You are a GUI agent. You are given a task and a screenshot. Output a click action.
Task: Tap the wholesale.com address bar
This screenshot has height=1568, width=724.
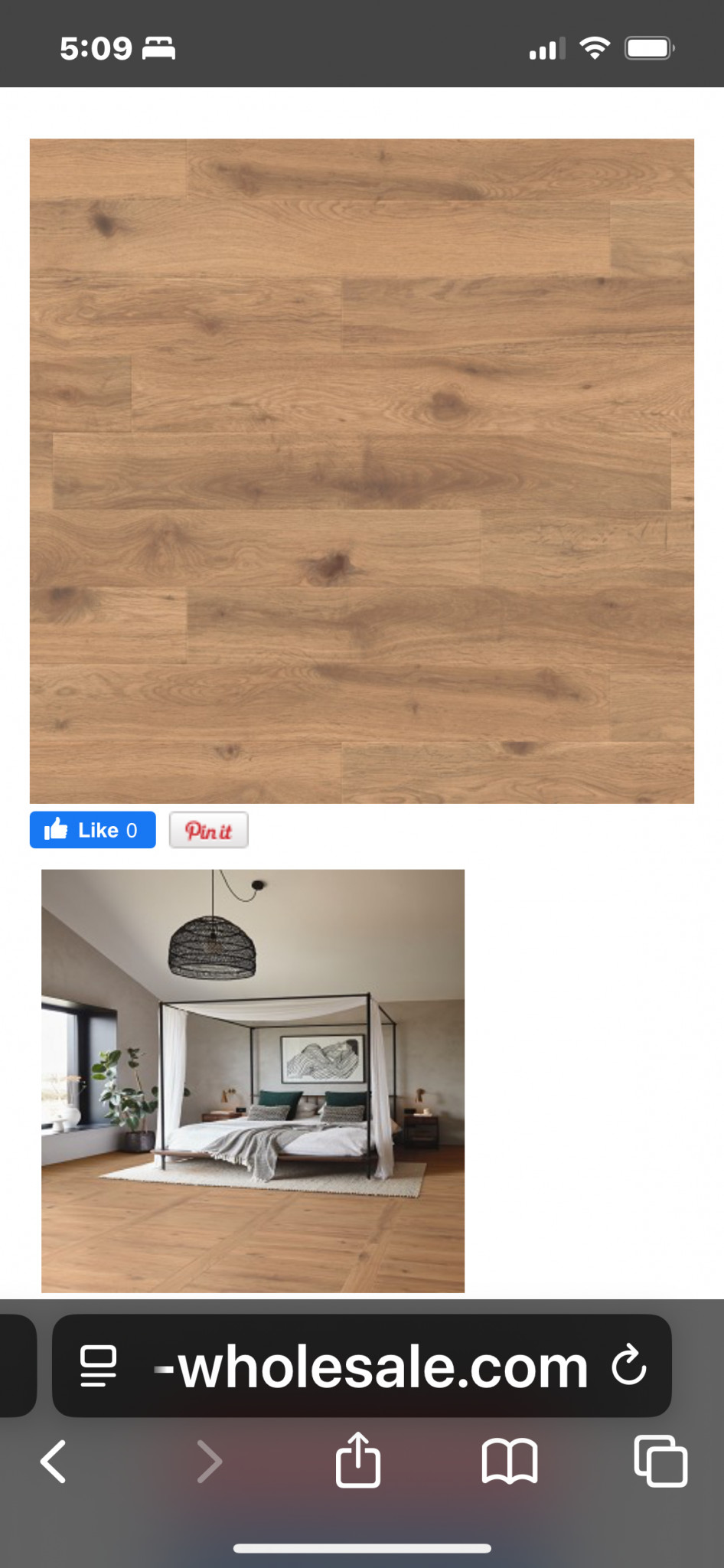[x=362, y=1367]
